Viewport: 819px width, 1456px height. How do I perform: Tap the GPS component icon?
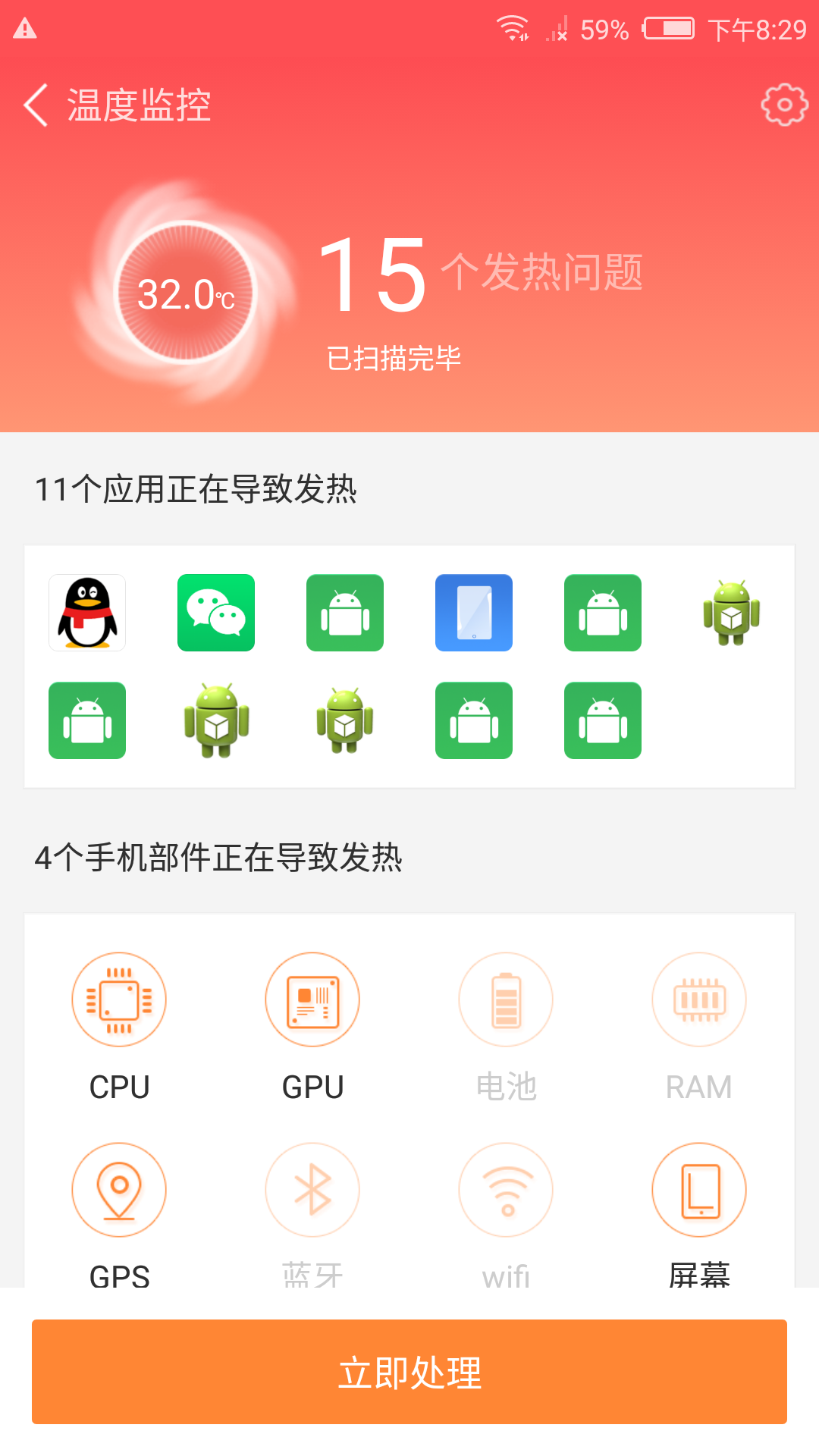[118, 1189]
